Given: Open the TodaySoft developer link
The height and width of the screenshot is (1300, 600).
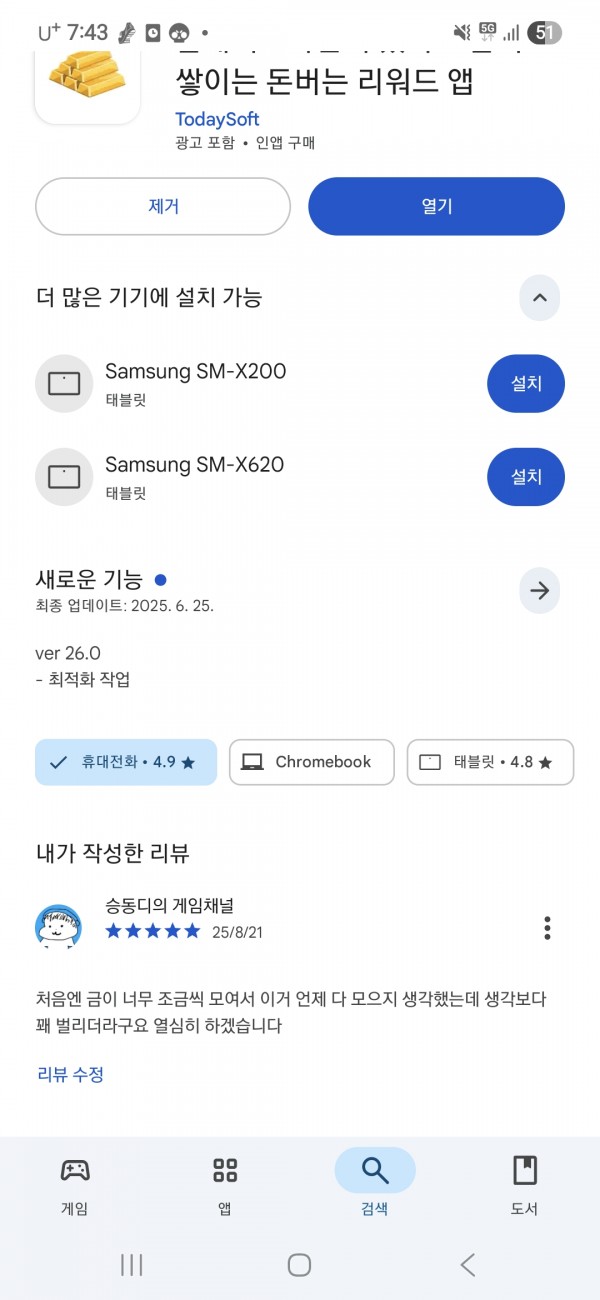Looking at the screenshot, I should click(217, 119).
